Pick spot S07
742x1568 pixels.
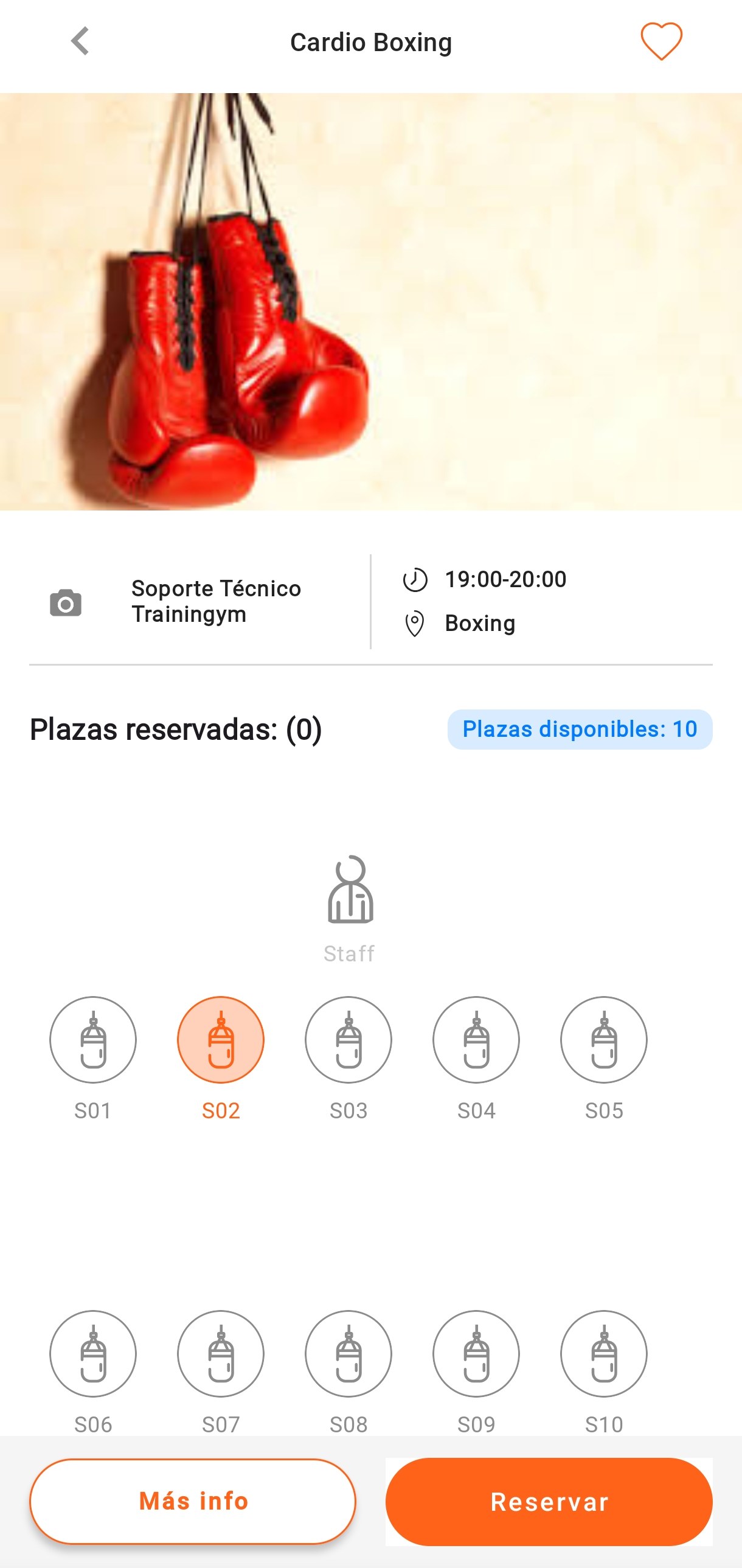pyautogui.click(x=221, y=1354)
